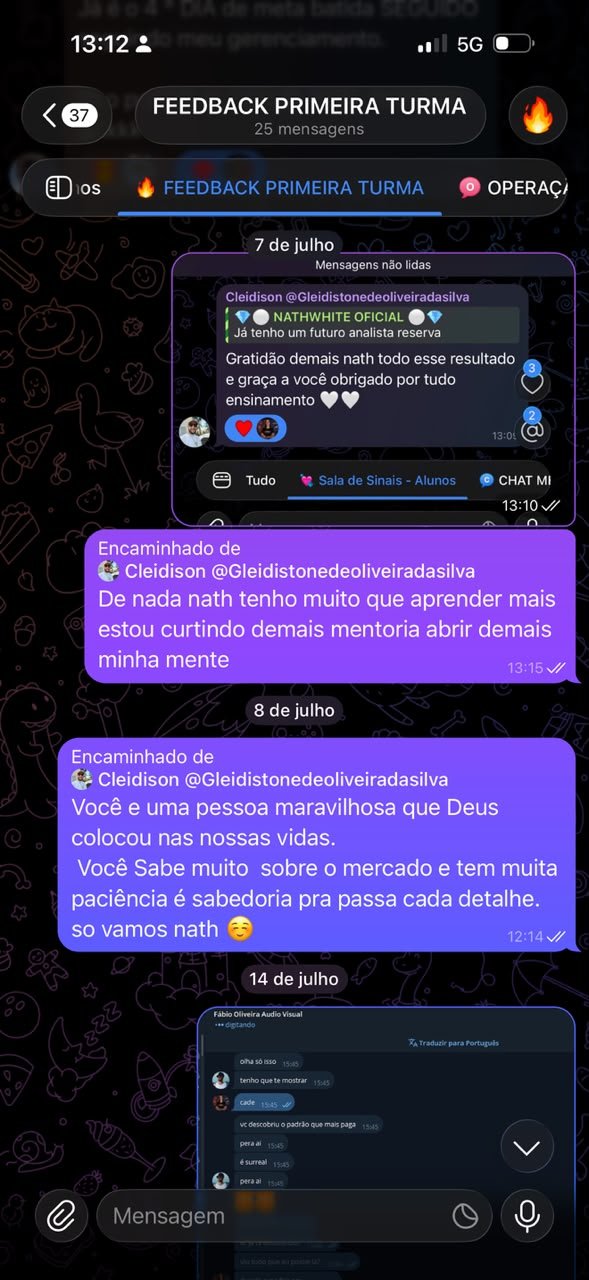Record a voice message
589x1280 pixels.
[x=526, y=1215]
